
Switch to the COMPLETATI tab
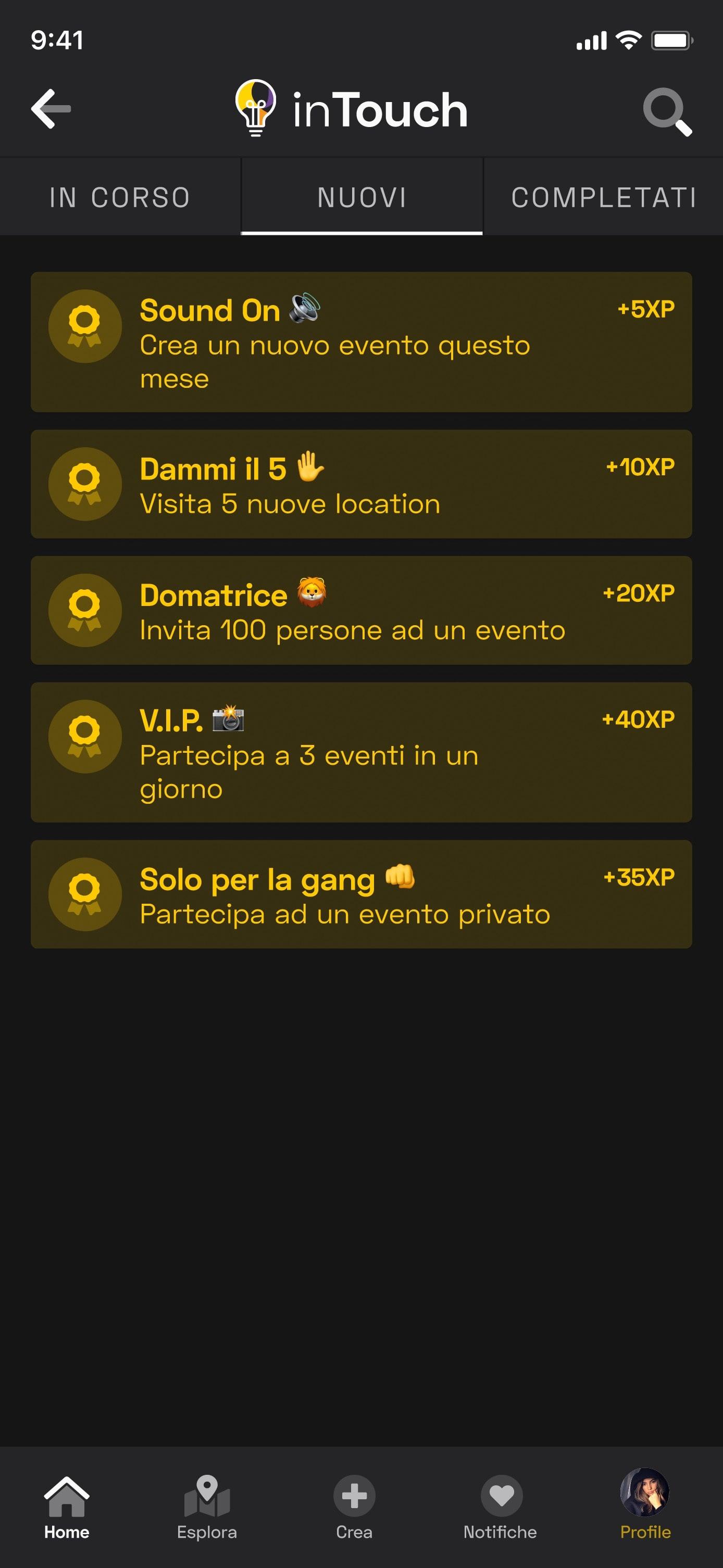click(x=604, y=196)
